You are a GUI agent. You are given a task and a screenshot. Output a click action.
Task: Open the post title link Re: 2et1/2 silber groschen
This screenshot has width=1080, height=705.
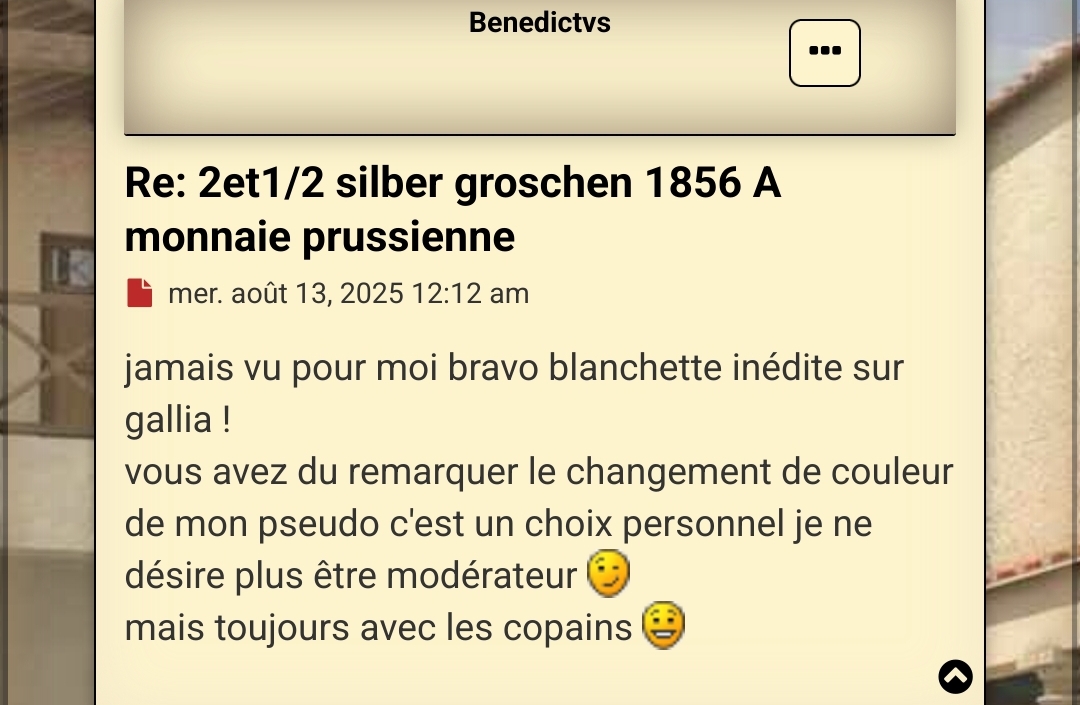(452, 210)
